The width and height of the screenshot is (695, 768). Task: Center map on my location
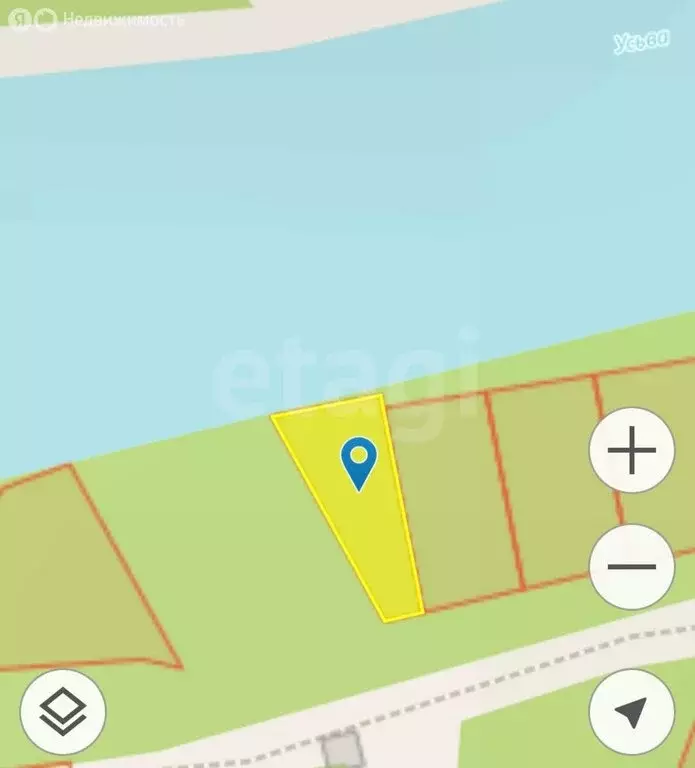(632, 711)
